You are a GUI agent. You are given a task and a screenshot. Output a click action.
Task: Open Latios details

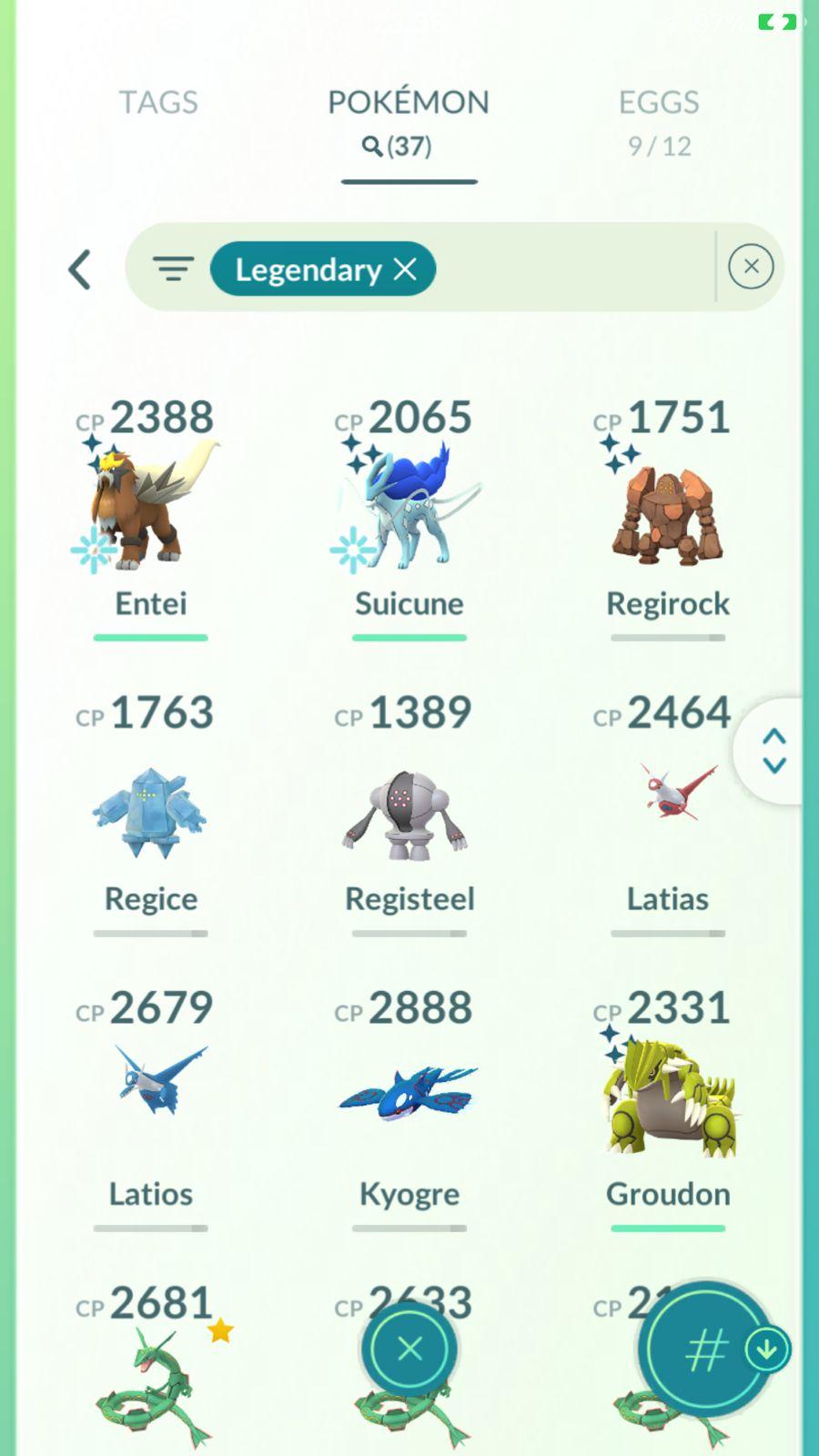point(151,1092)
